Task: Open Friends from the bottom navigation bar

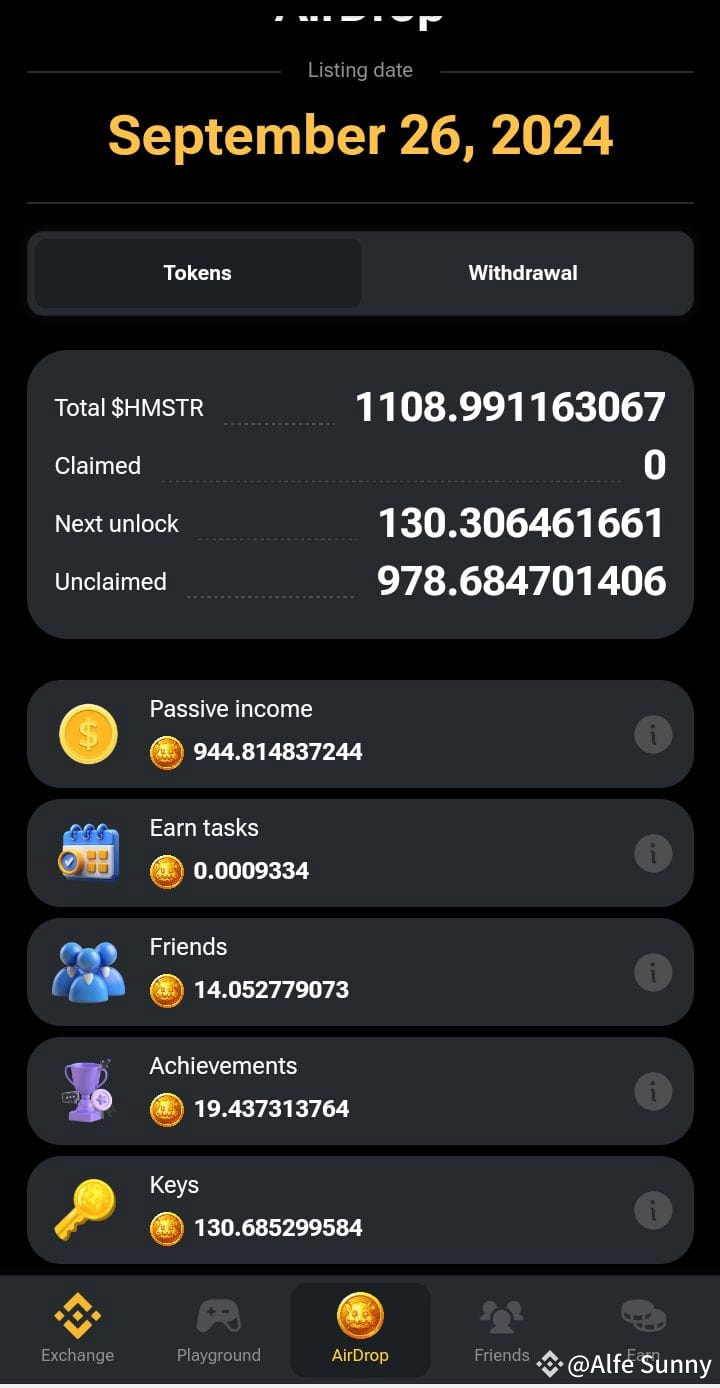Action: (501, 1318)
